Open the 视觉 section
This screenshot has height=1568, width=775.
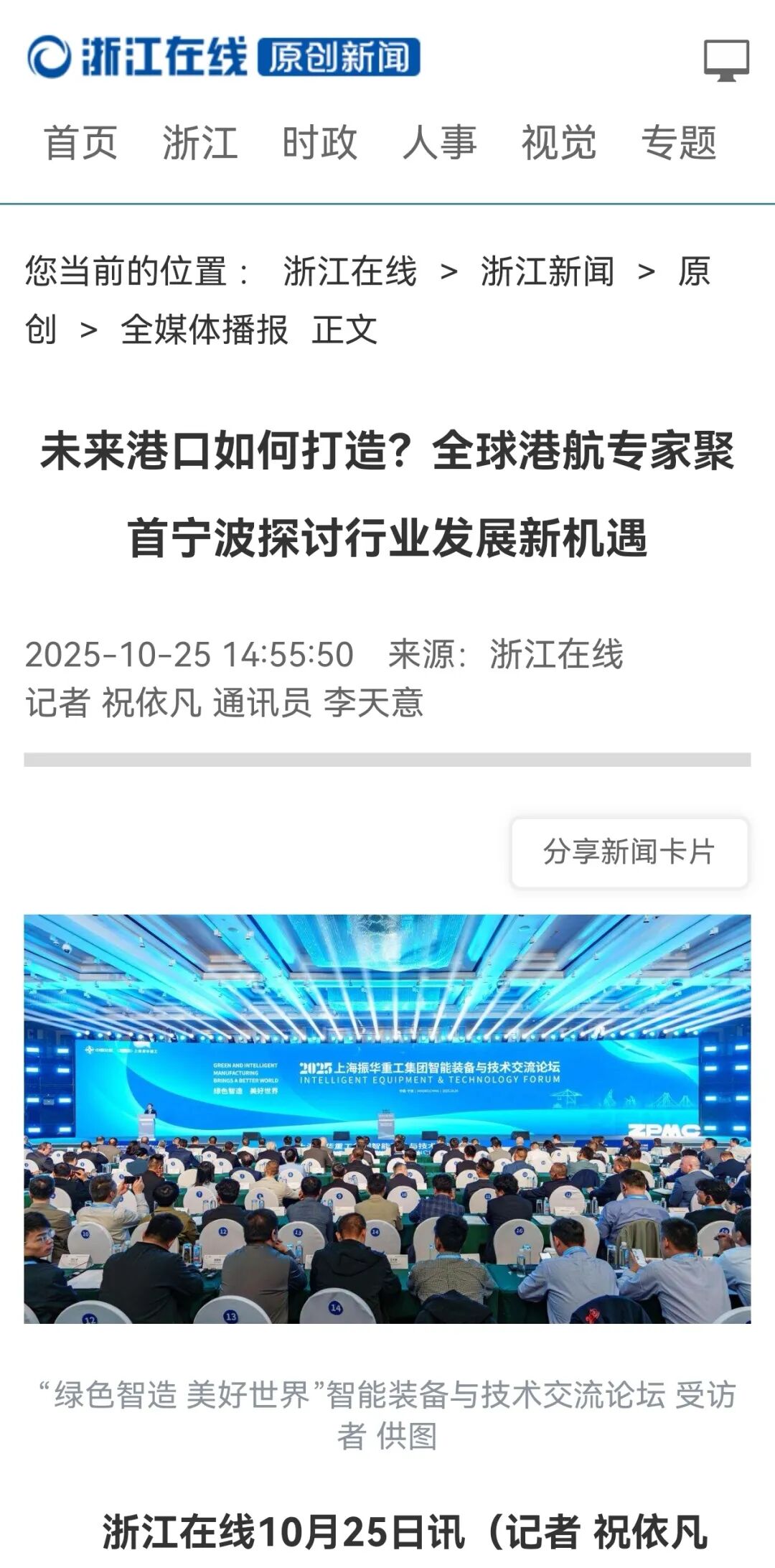(x=559, y=142)
